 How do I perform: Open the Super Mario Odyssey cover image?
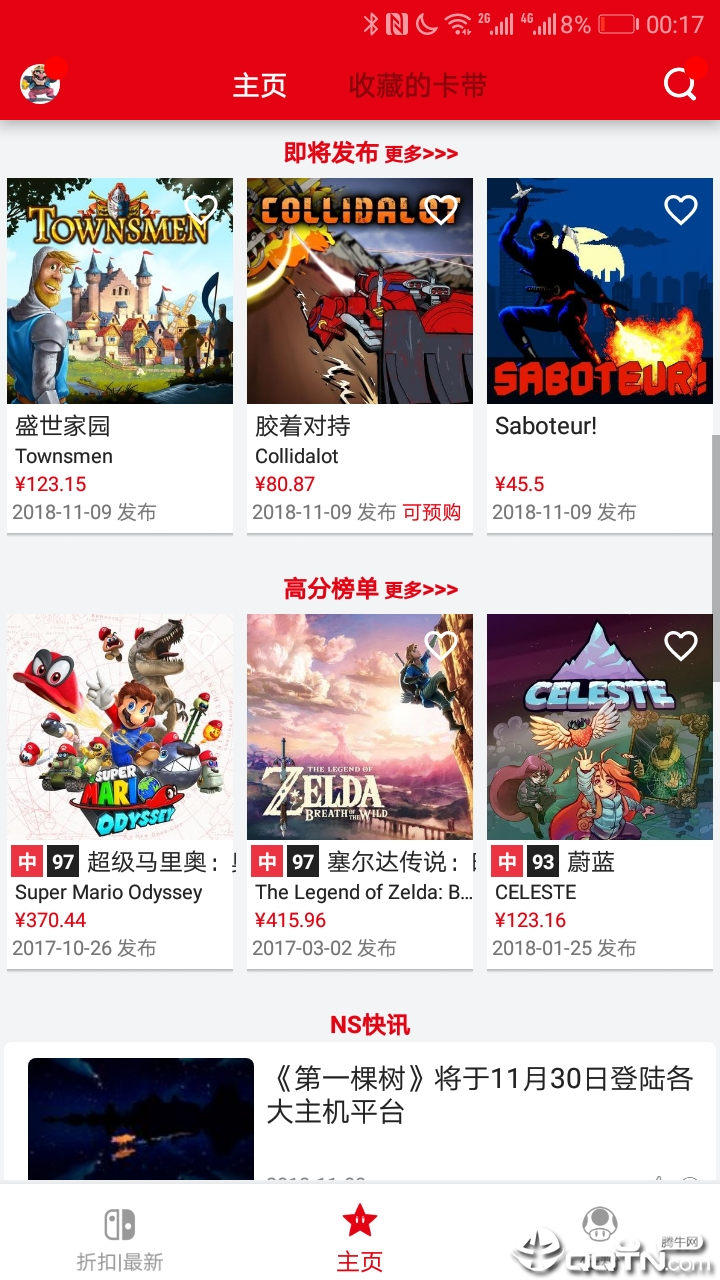tap(119, 727)
